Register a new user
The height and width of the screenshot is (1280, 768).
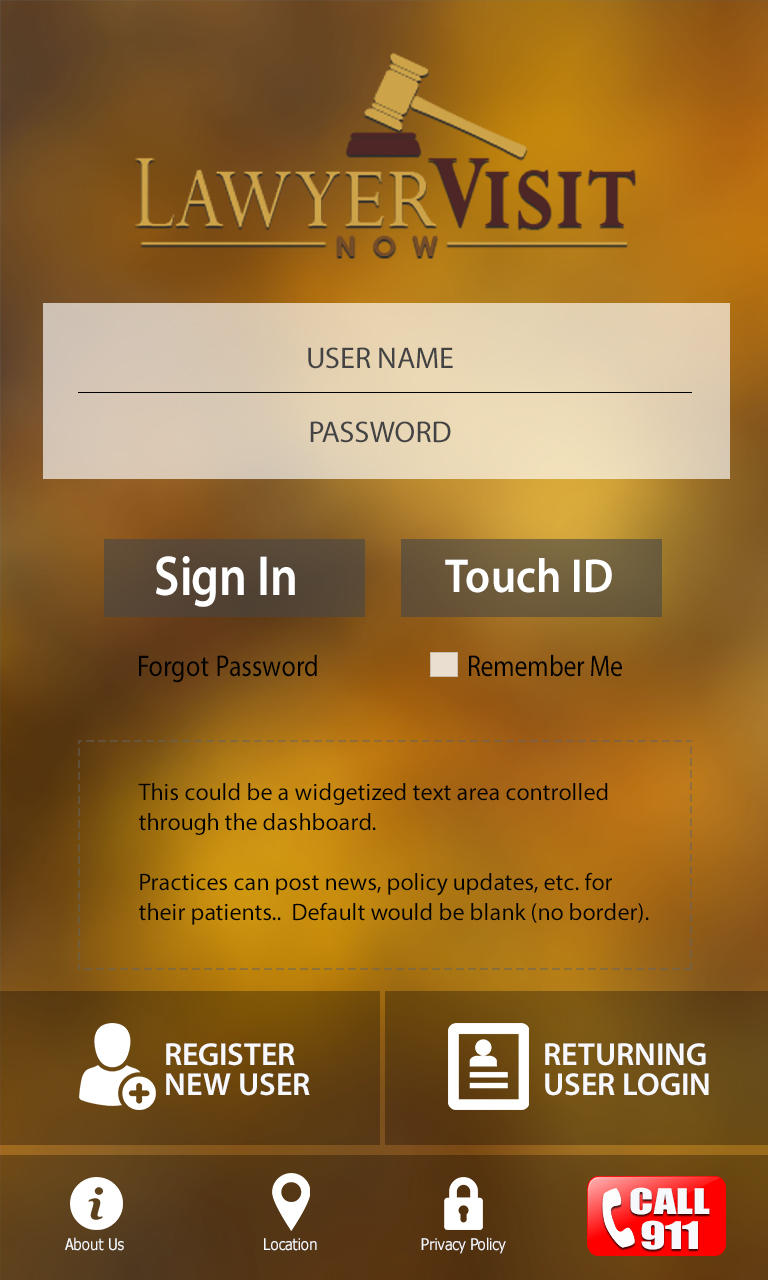[190, 1068]
